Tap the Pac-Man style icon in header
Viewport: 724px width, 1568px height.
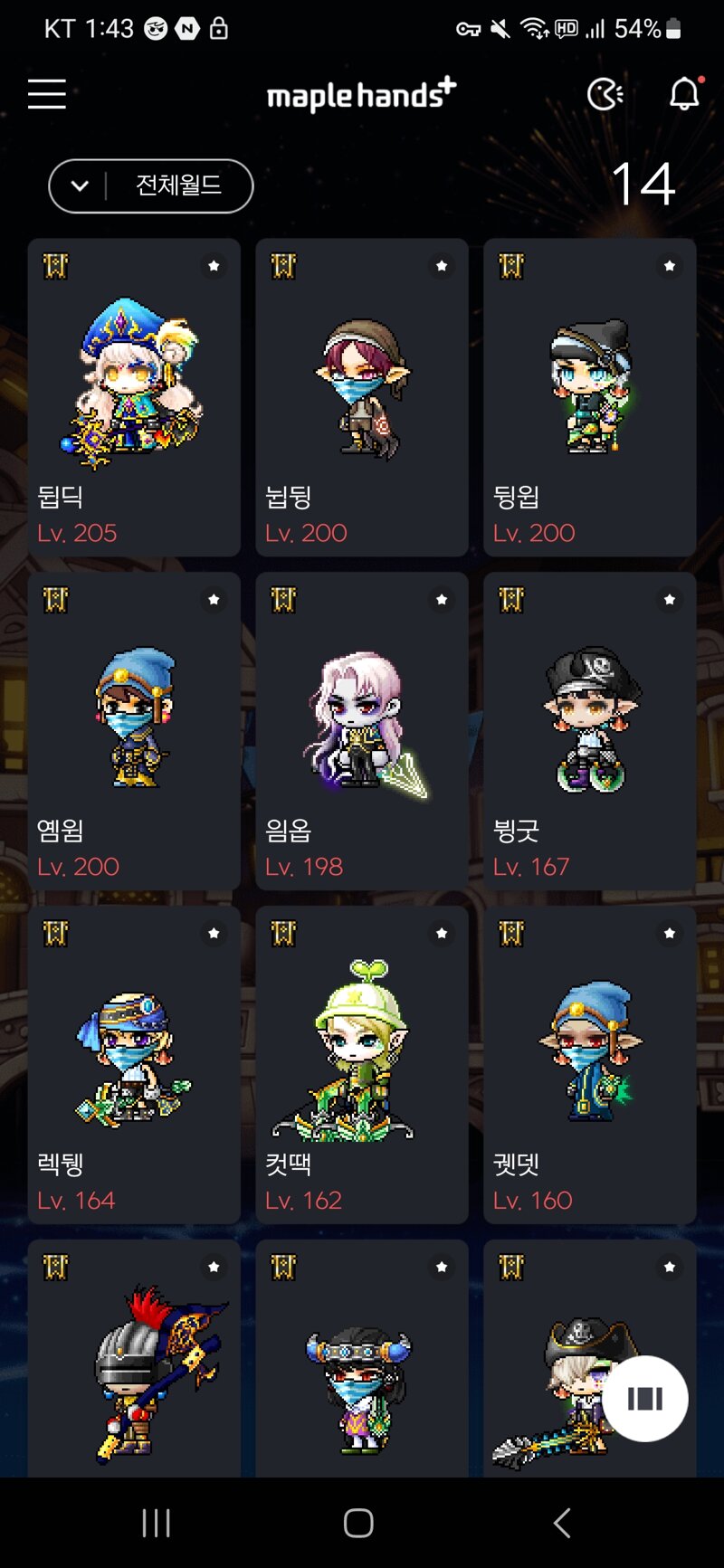(605, 94)
